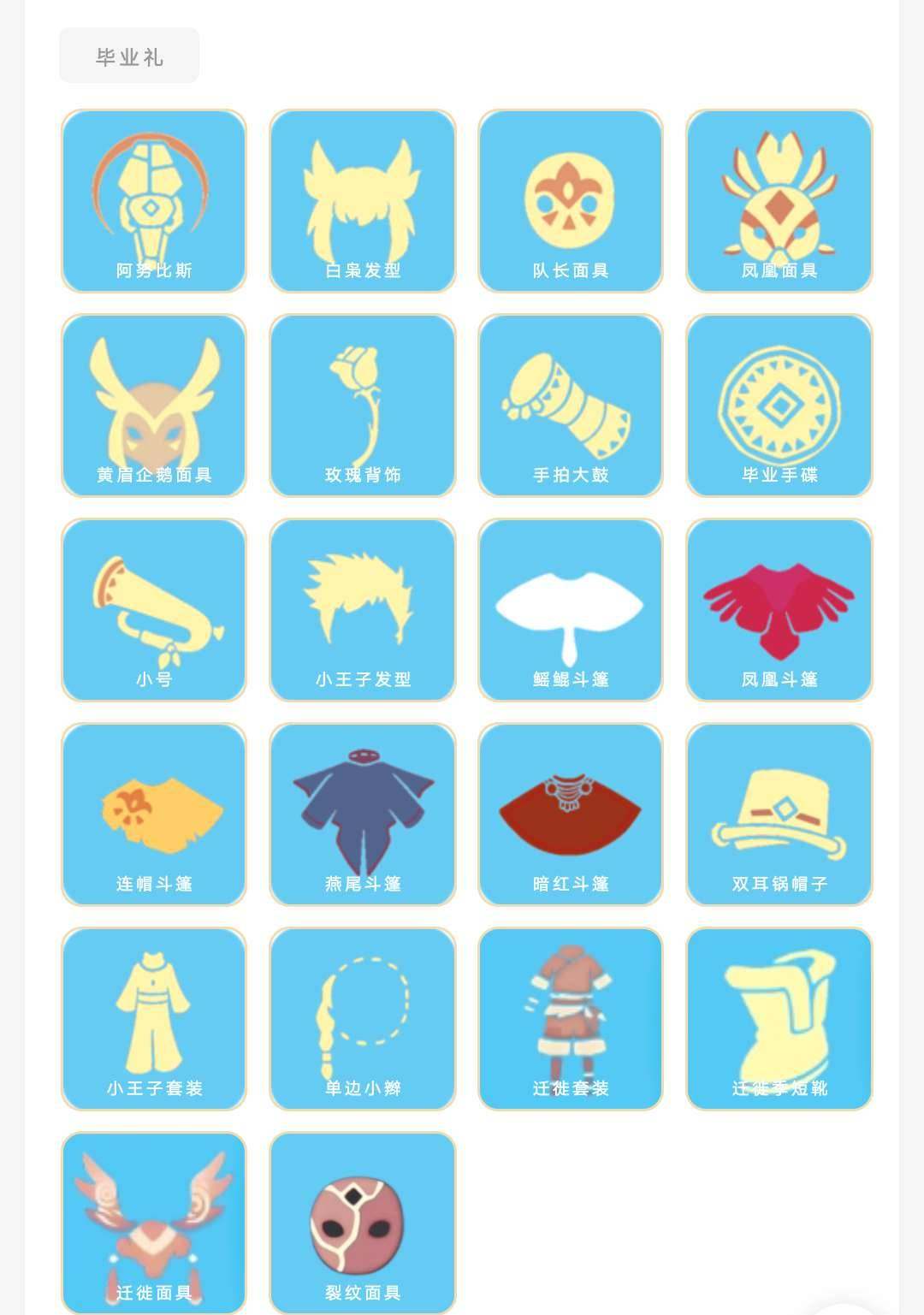This screenshot has height=1315, width=924.
Task: Open the 毕业手碟 handpan icon
Action: [x=779, y=406]
